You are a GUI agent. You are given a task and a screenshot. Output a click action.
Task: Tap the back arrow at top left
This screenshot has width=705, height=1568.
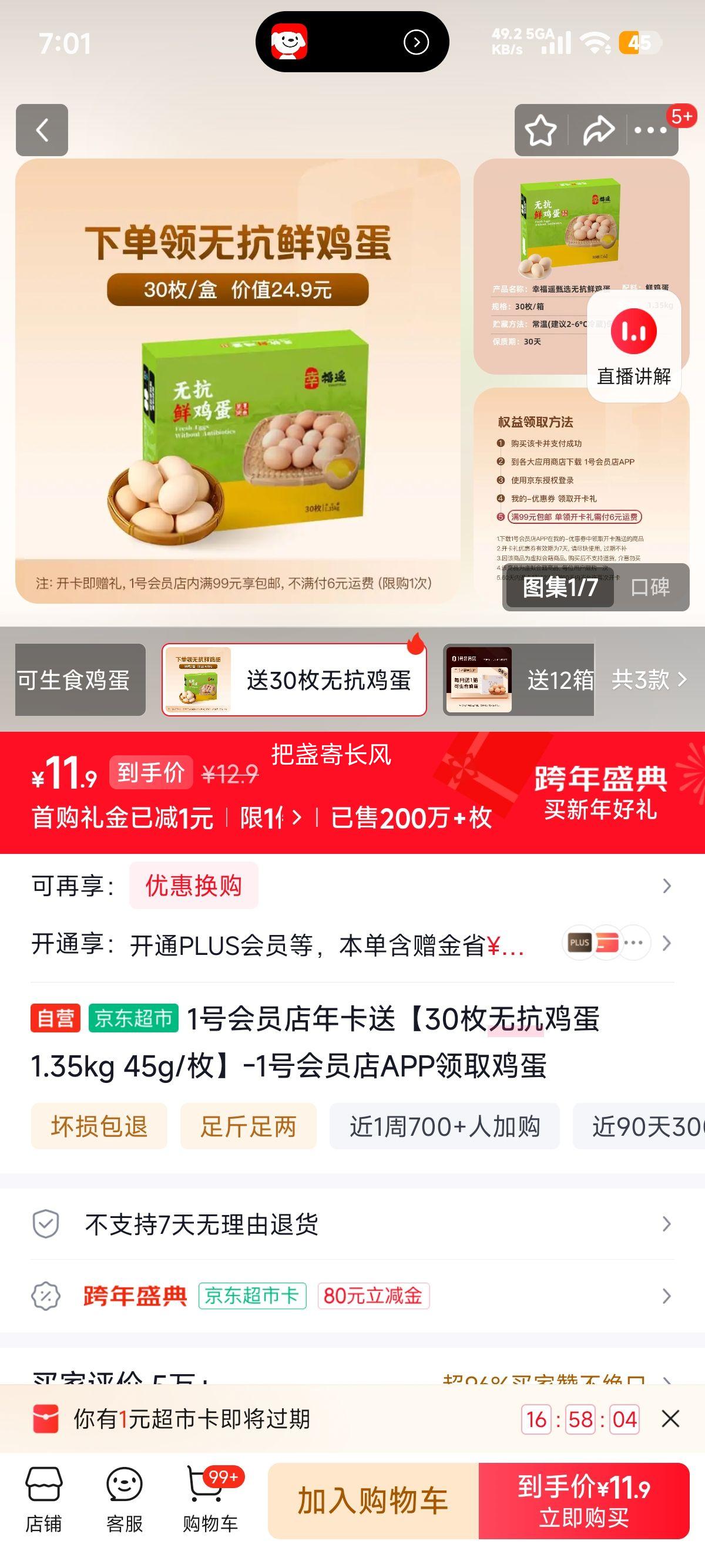[42, 131]
